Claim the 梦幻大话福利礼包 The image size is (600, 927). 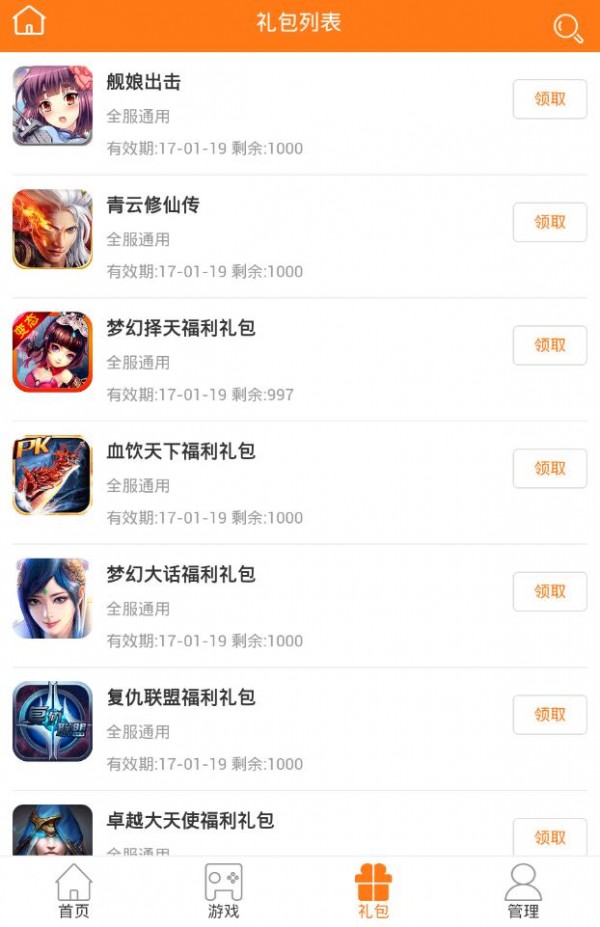click(x=549, y=591)
